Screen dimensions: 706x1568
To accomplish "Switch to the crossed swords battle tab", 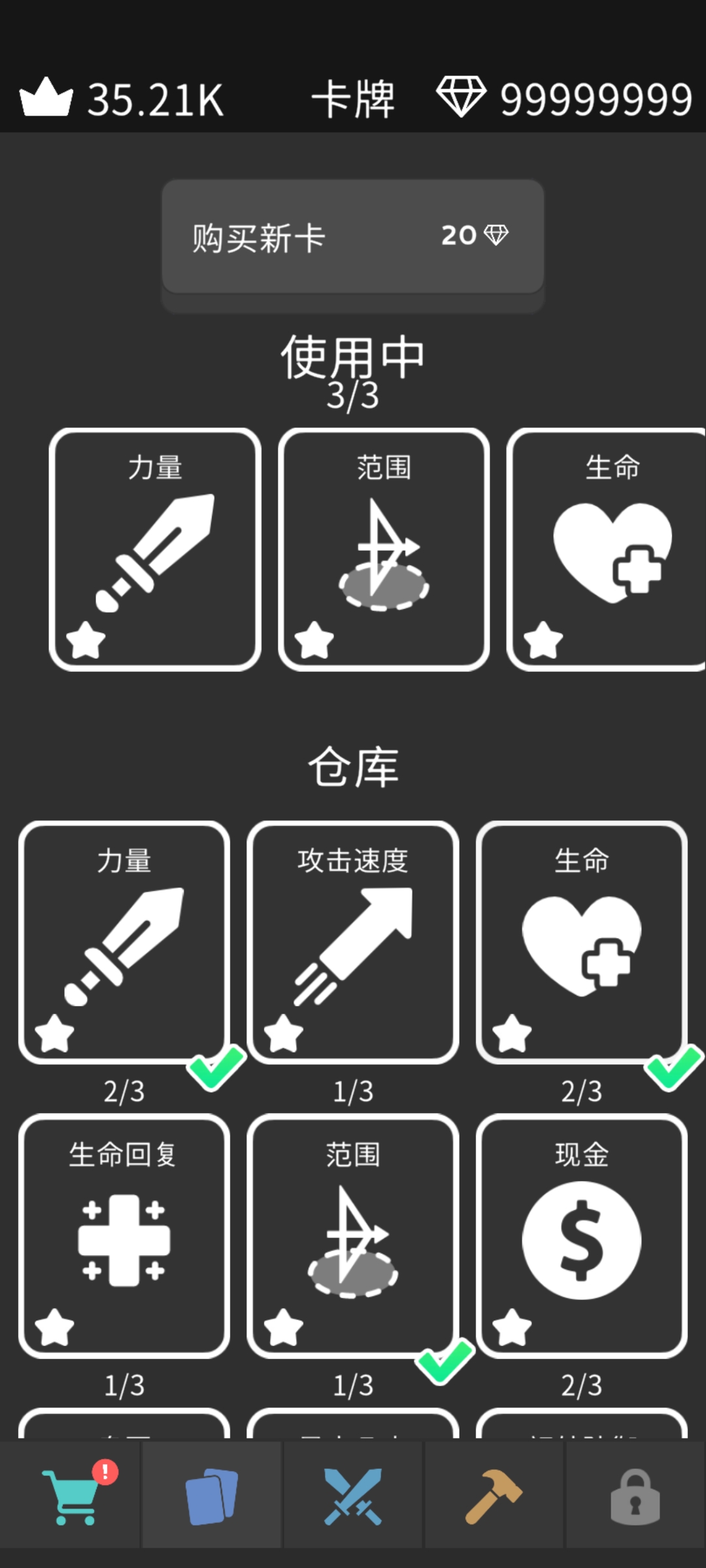I will (353, 1496).
